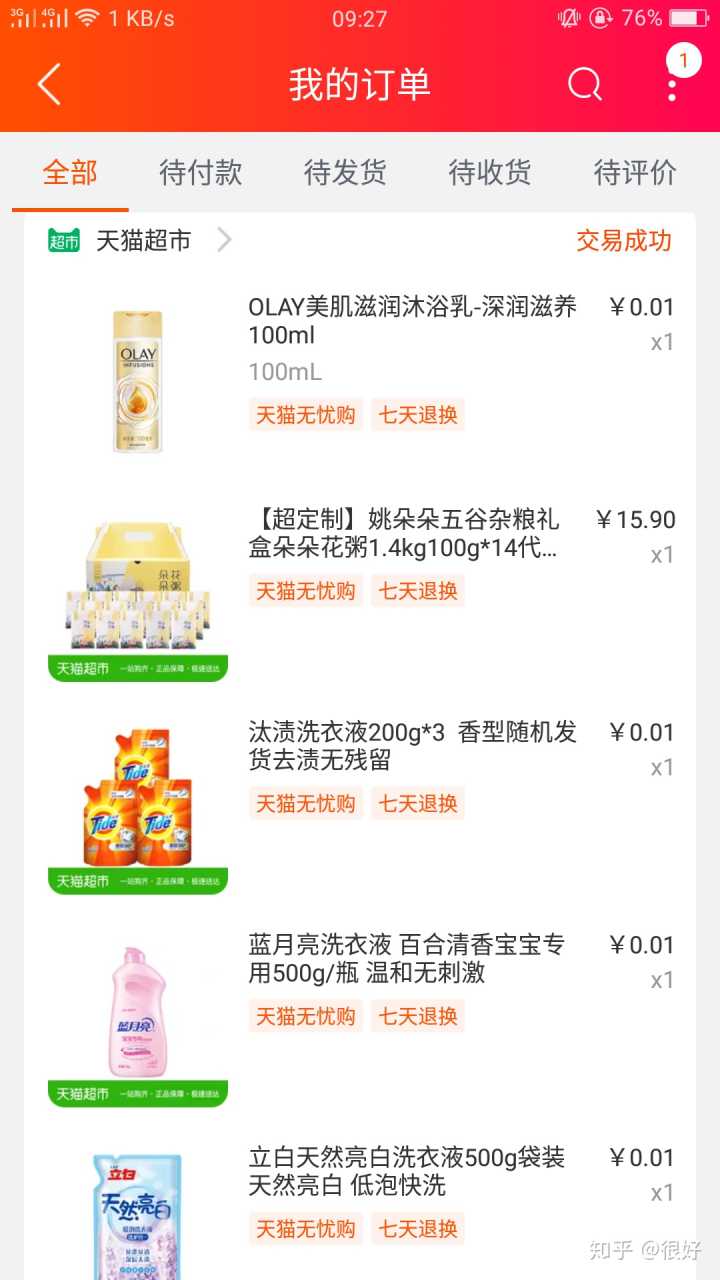View the 姚朵朵五谷杂粮礼盒 order item
Screen dimensions: 720x1280
coord(404,533)
